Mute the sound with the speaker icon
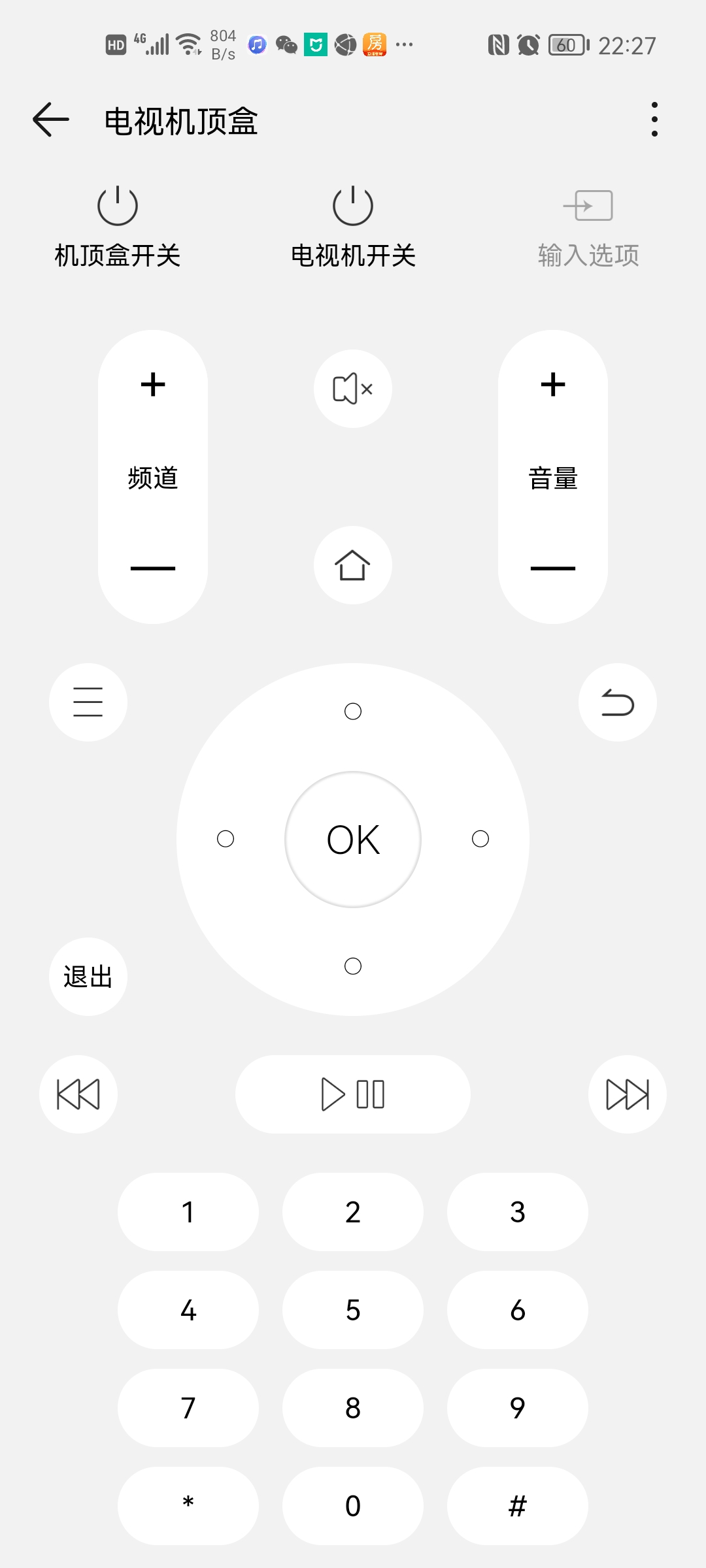Viewport: 706px width, 1568px height. click(x=352, y=389)
